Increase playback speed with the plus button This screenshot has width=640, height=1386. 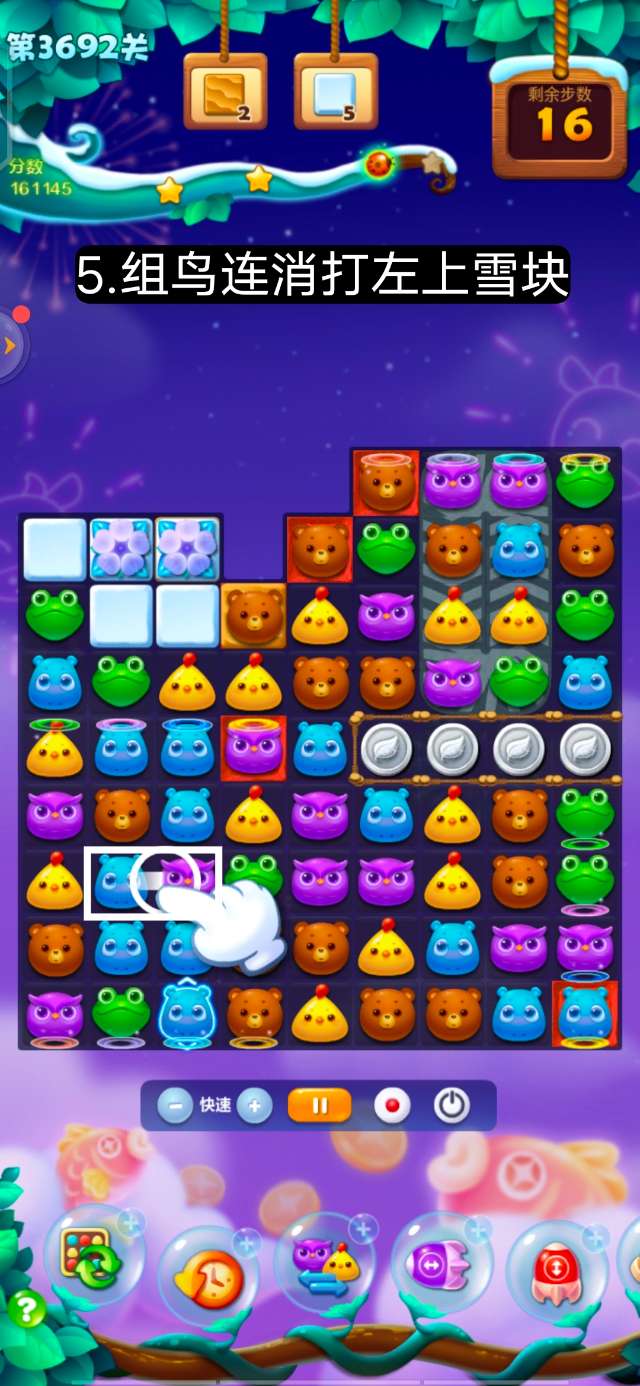[255, 1105]
